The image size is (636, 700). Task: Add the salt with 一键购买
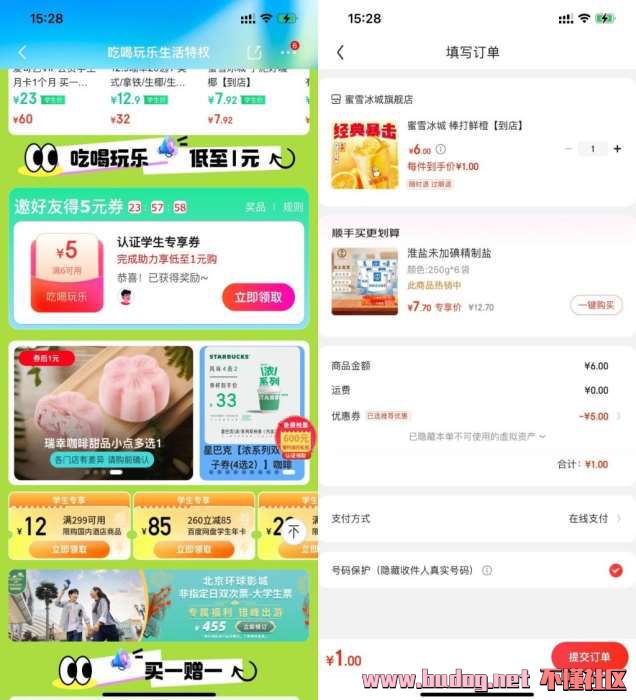pyautogui.click(x=595, y=305)
